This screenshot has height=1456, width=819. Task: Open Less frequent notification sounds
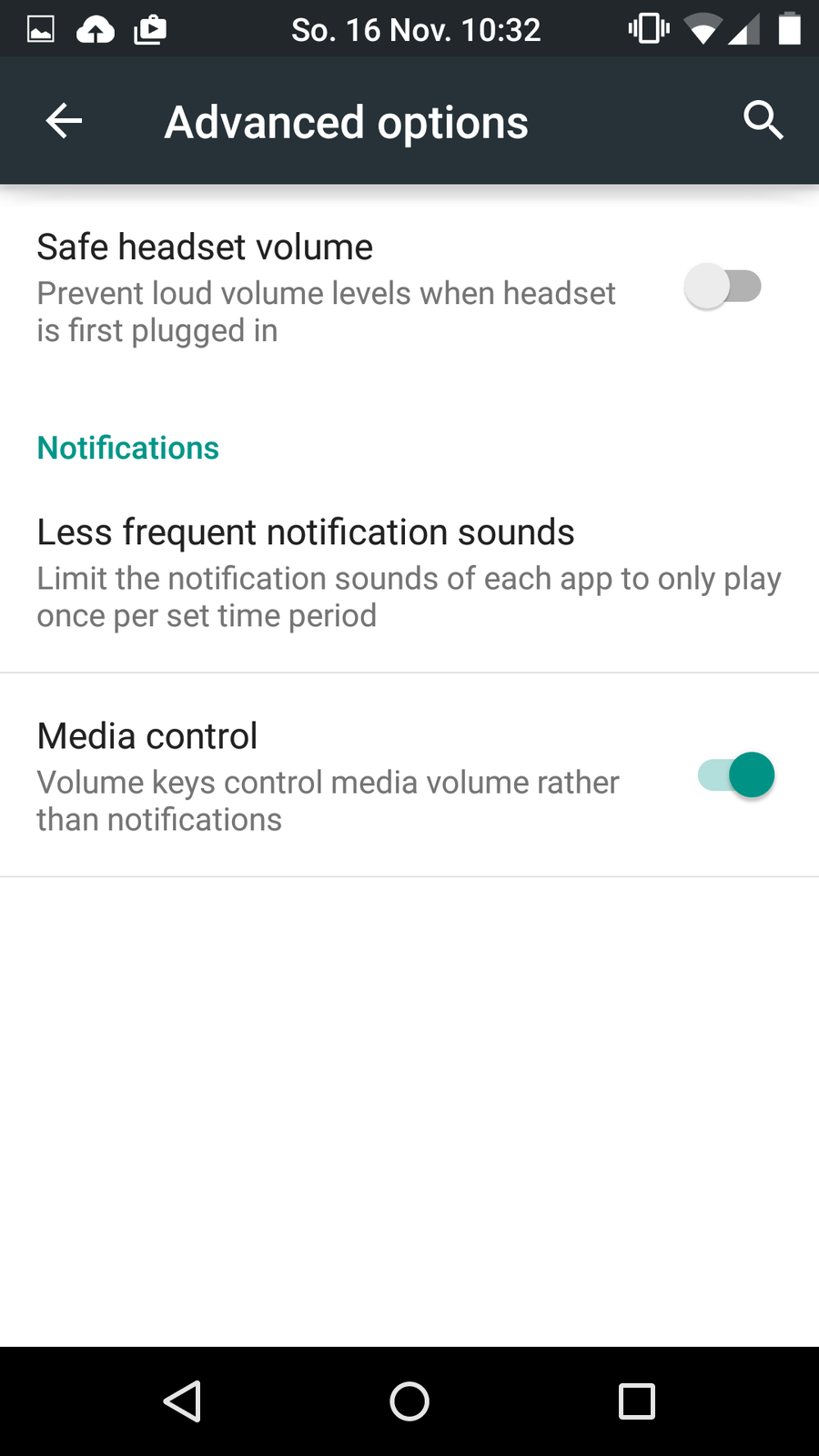(x=409, y=572)
